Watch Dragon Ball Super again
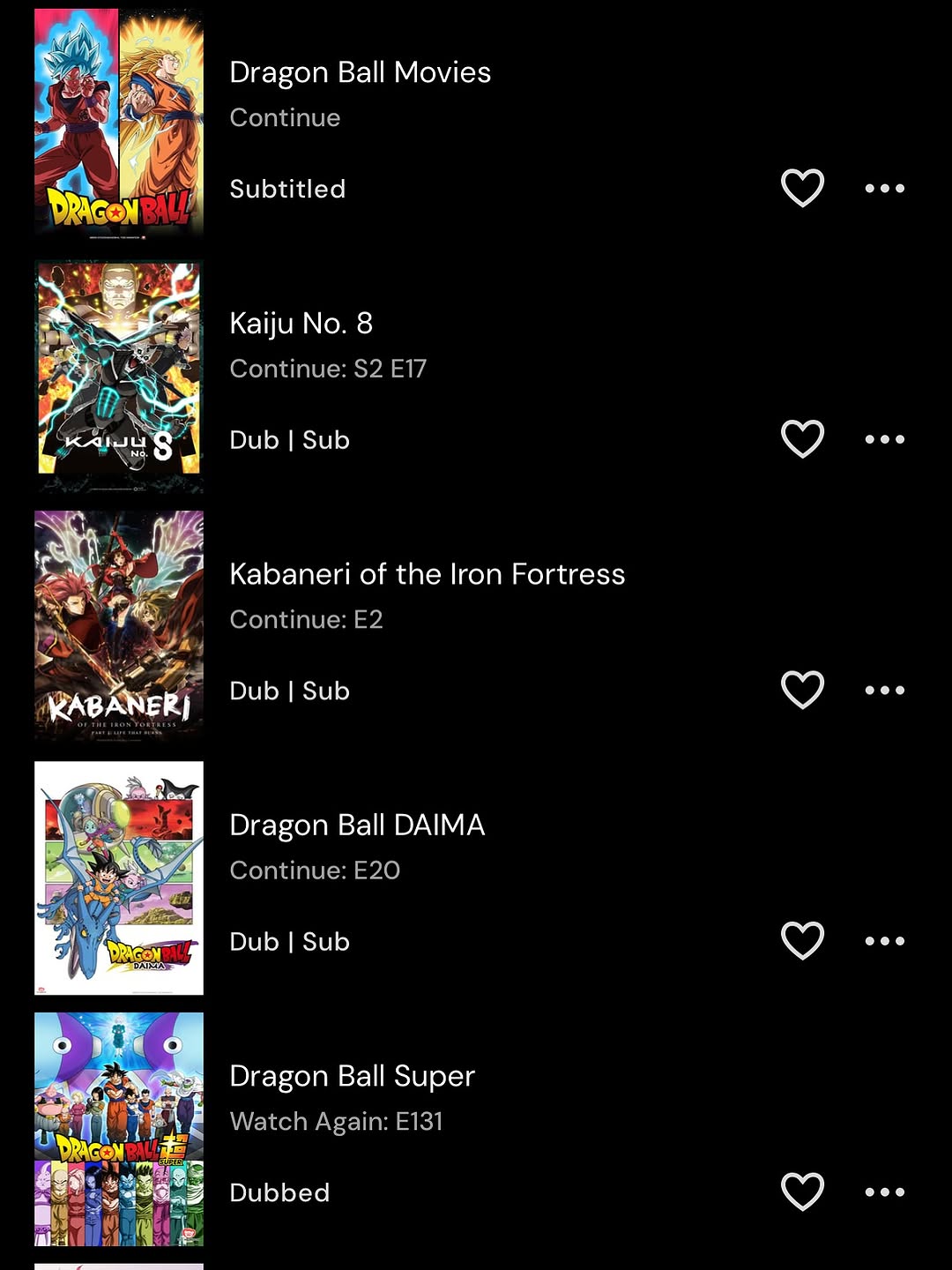Viewport: 952px width, 1270px height. click(336, 1121)
